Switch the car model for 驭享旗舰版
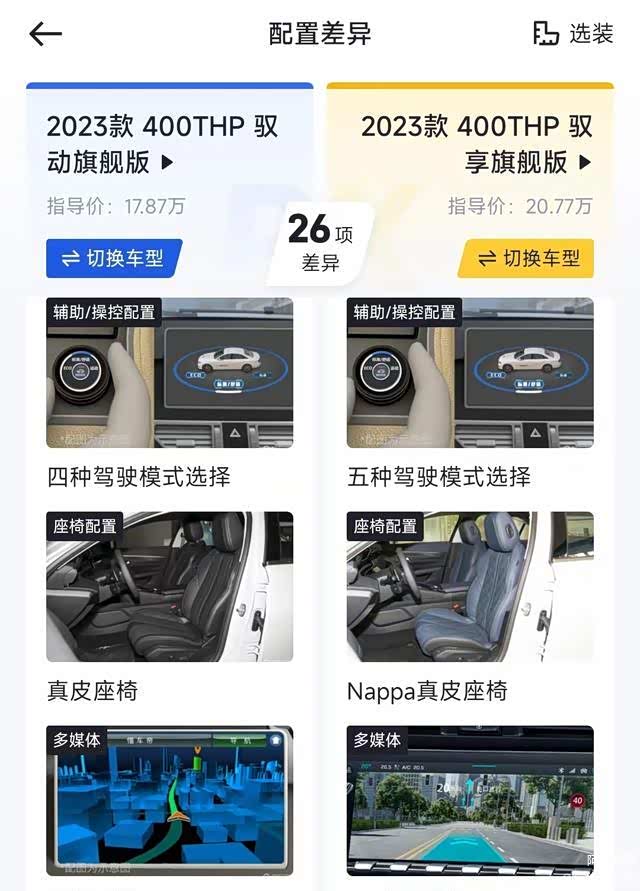640x891 pixels. (x=526, y=258)
